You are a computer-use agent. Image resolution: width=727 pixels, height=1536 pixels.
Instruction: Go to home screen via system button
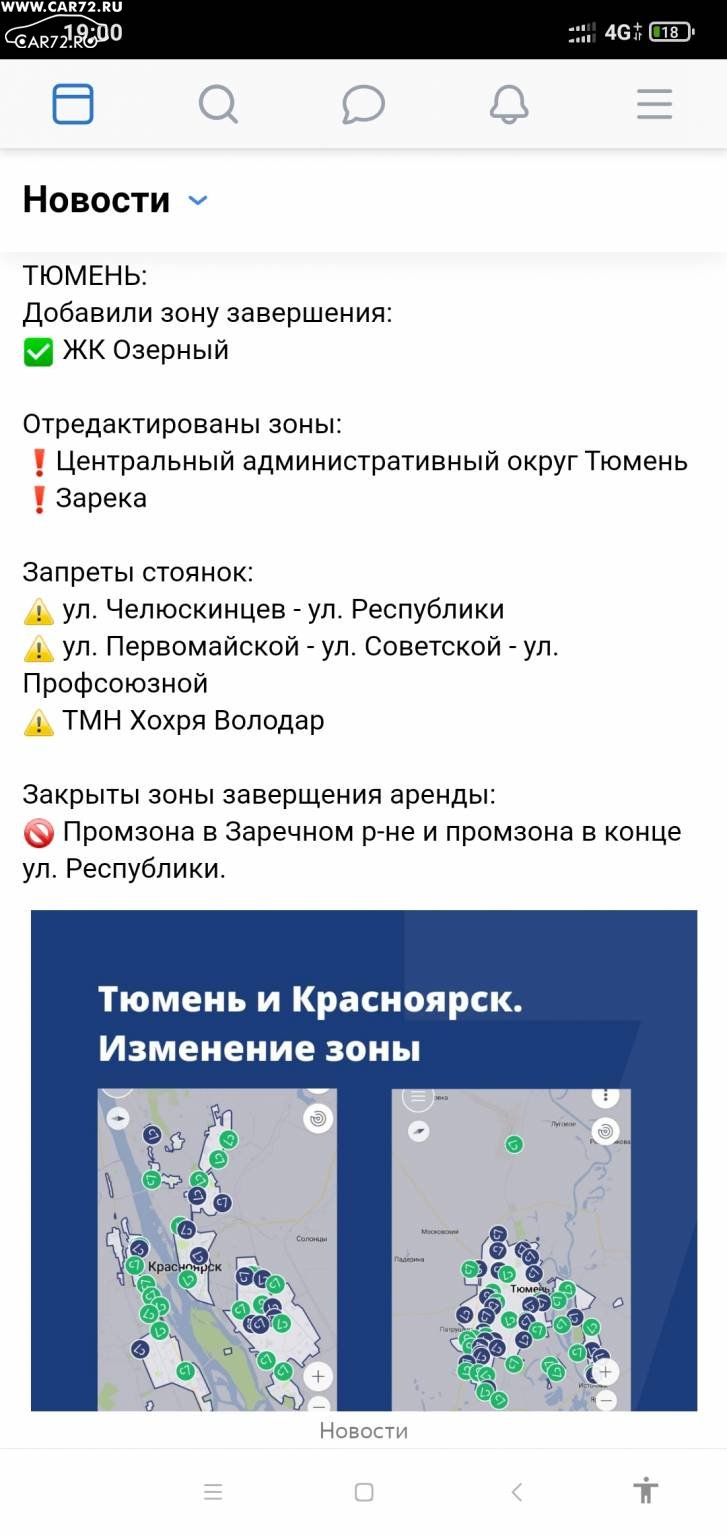pyautogui.click(x=364, y=1492)
